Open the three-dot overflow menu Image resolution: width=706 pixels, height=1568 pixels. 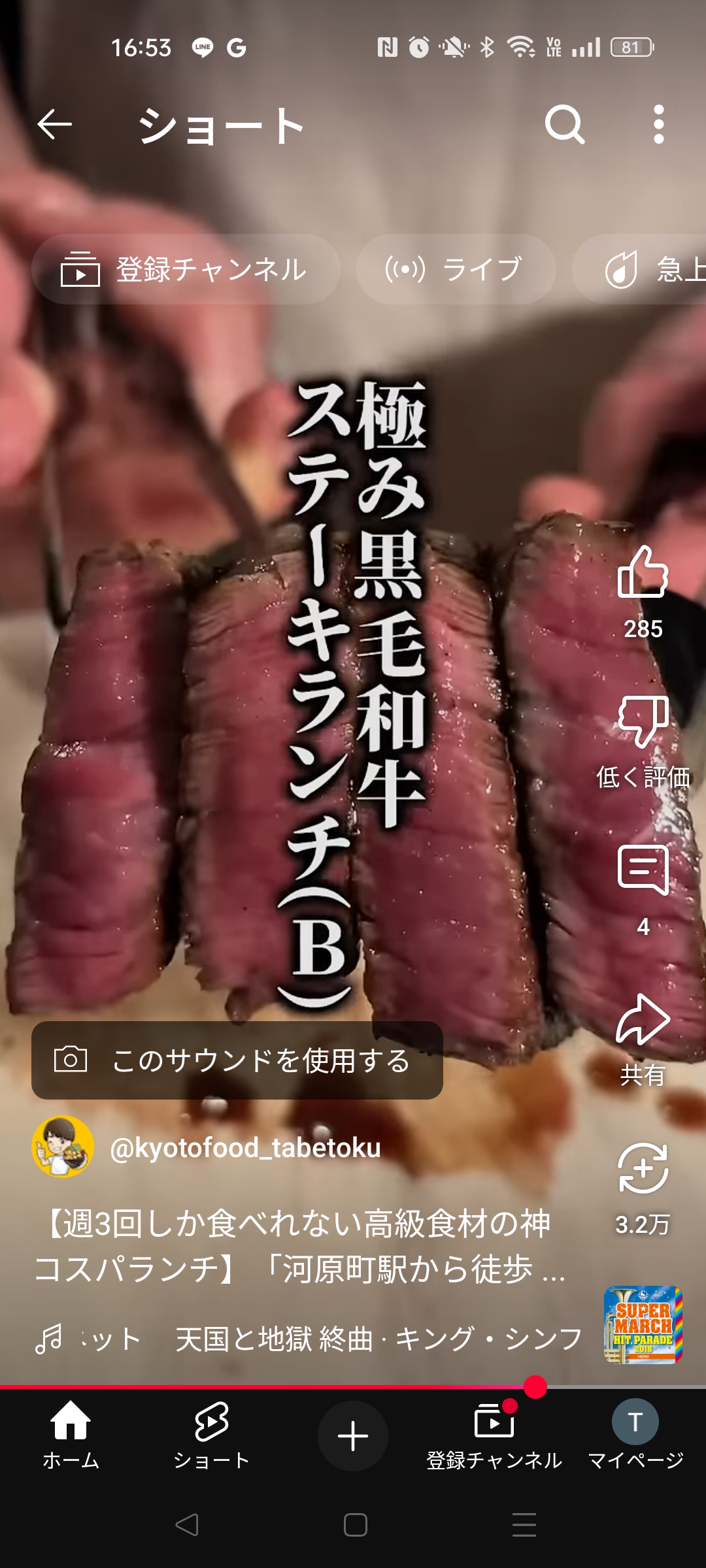pyautogui.click(x=659, y=125)
